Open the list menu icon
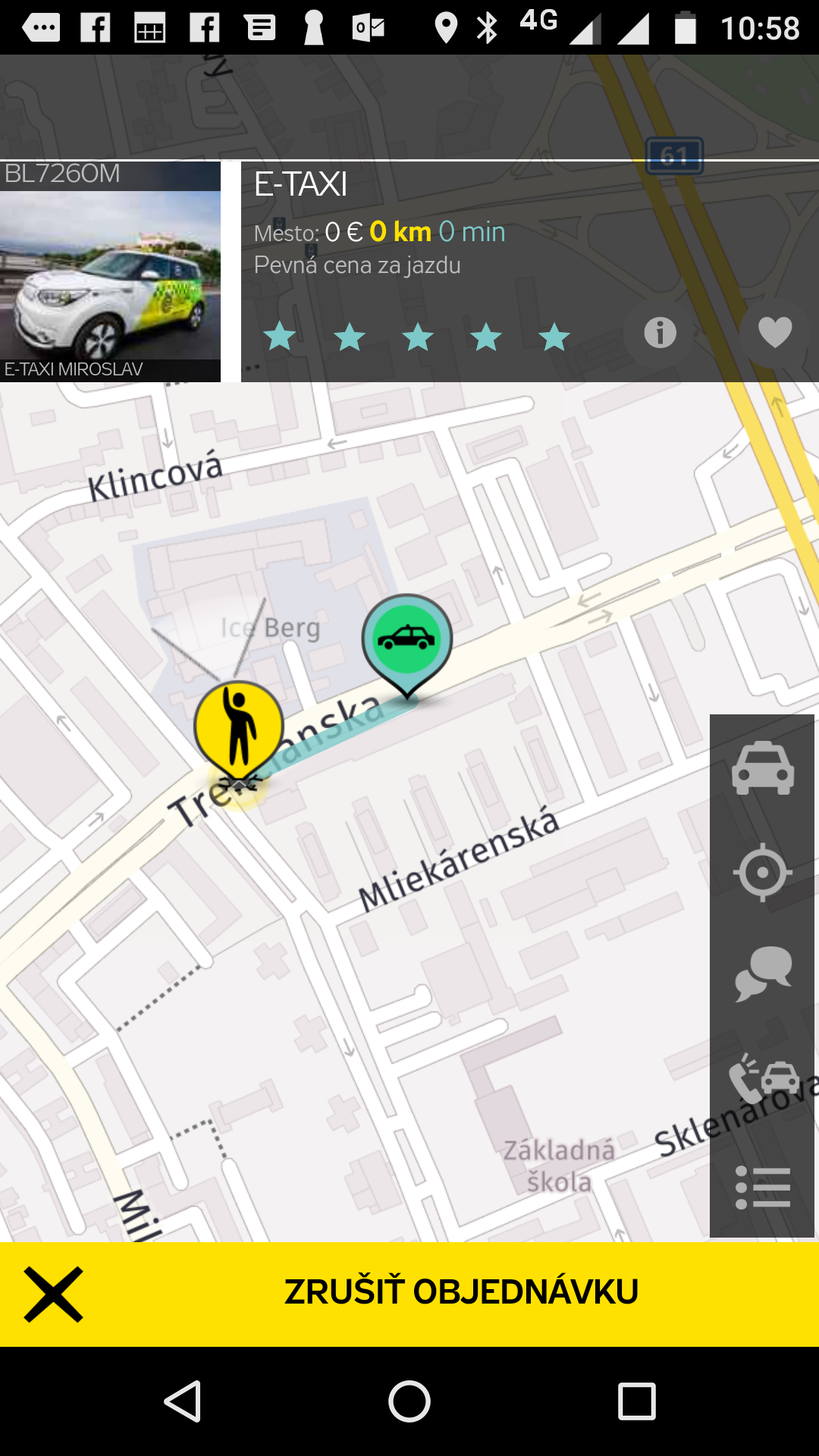The width and height of the screenshot is (819, 1456). tap(763, 1187)
